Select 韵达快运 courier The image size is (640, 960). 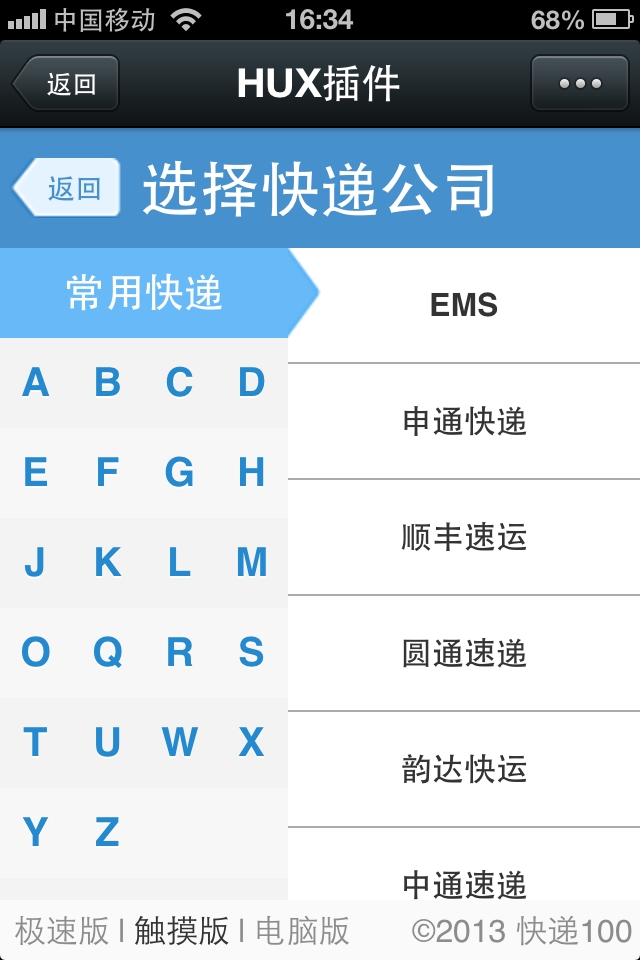point(464,770)
